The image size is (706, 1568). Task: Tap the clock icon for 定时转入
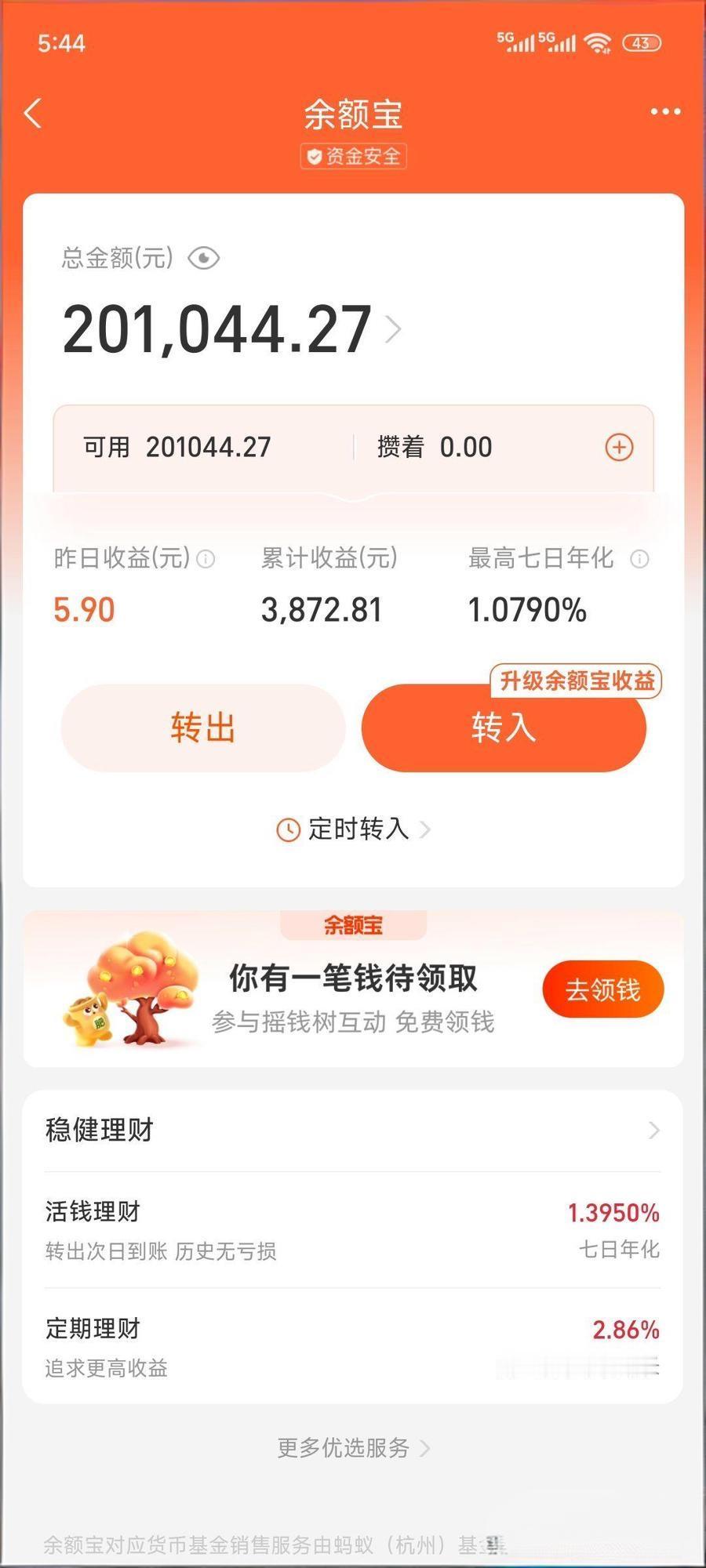[288, 829]
